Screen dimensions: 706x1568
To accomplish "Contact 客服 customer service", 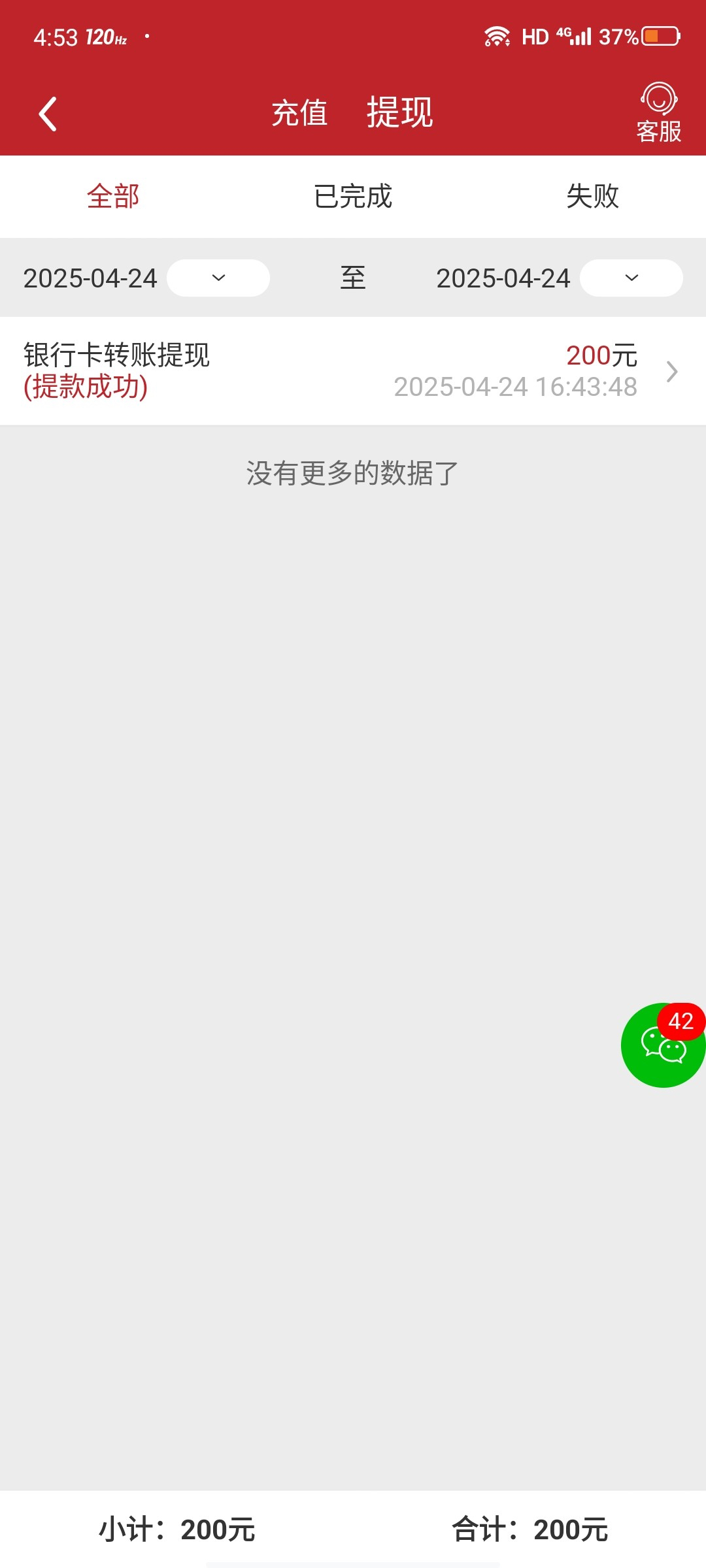I will 659,112.
